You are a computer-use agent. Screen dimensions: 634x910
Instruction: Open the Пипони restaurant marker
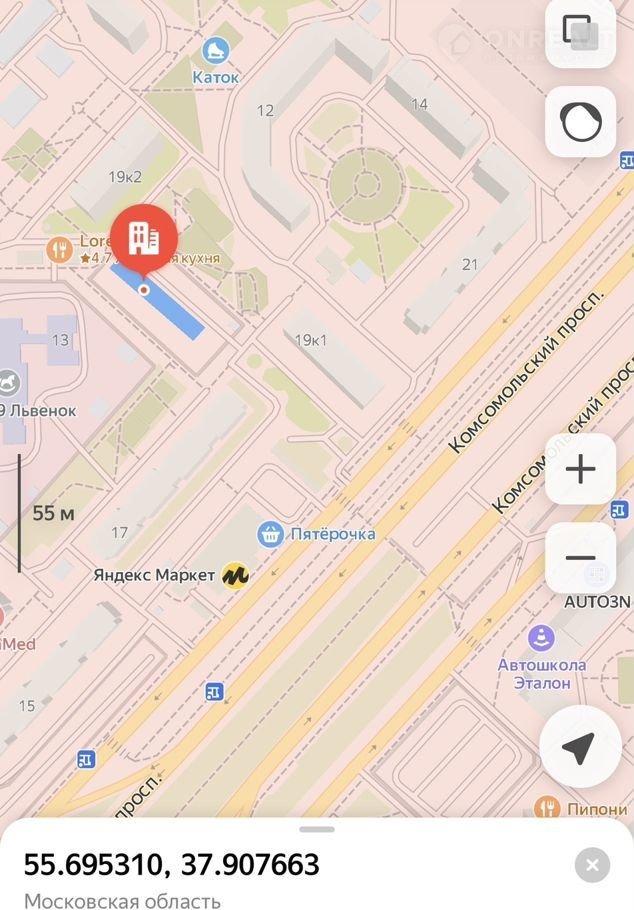[546, 806]
